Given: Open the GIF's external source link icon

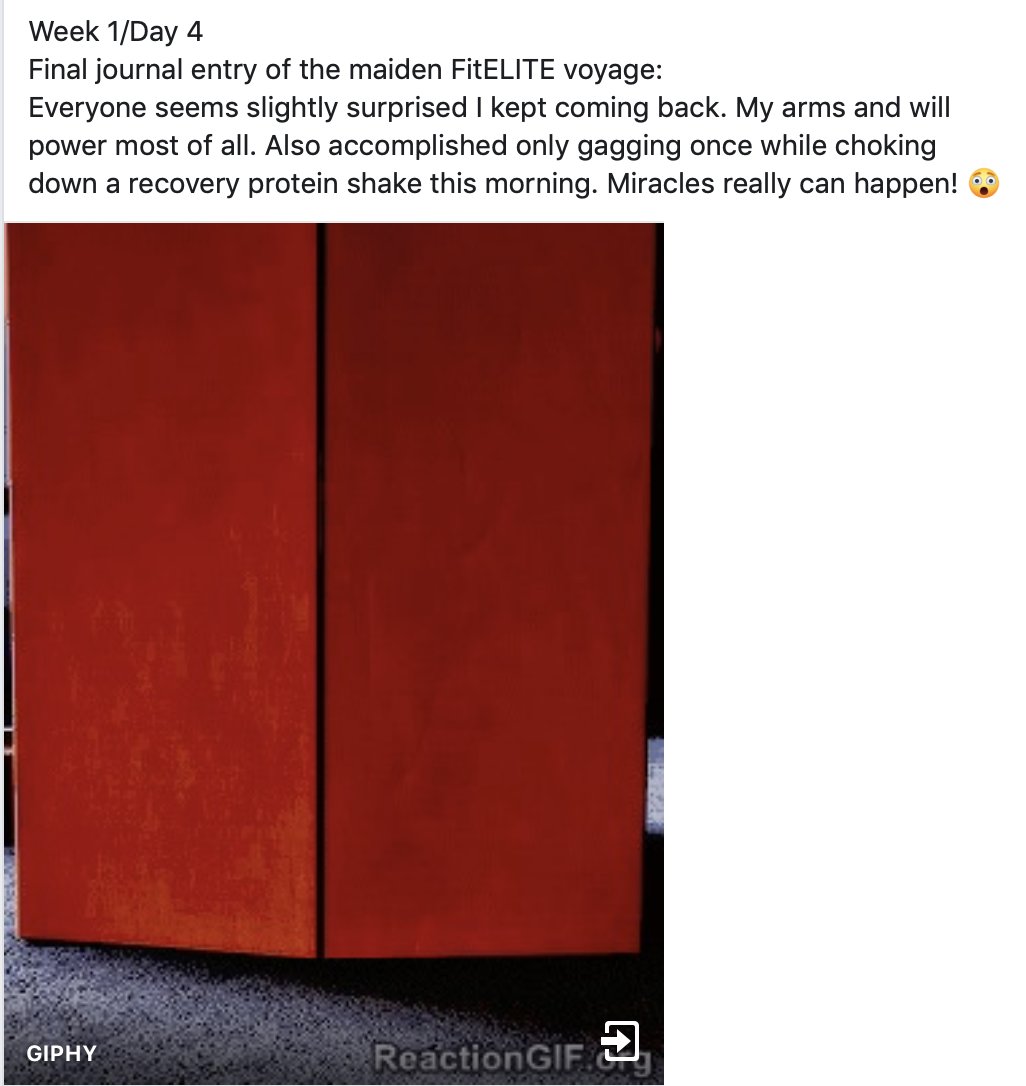Looking at the screenshot, I should [620, 1041].
